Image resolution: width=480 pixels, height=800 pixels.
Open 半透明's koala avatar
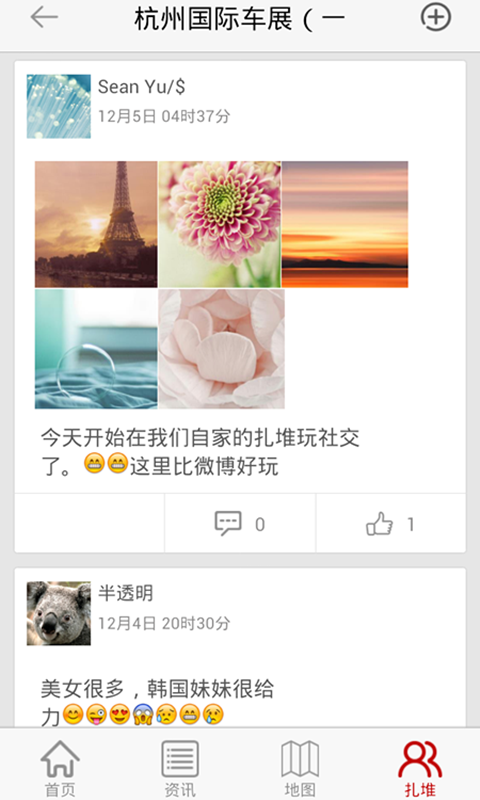[x=59, y=613]
